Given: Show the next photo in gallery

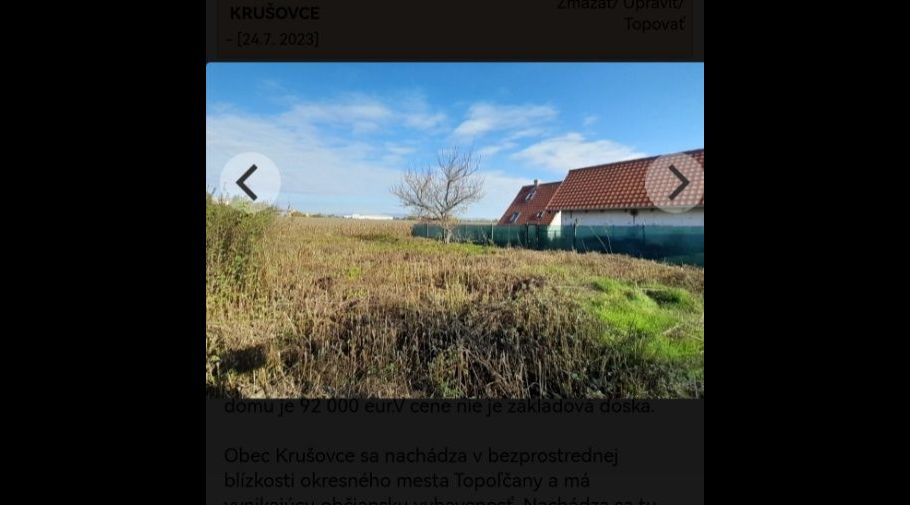Looking at the screenshot, I should click(676, 183).
